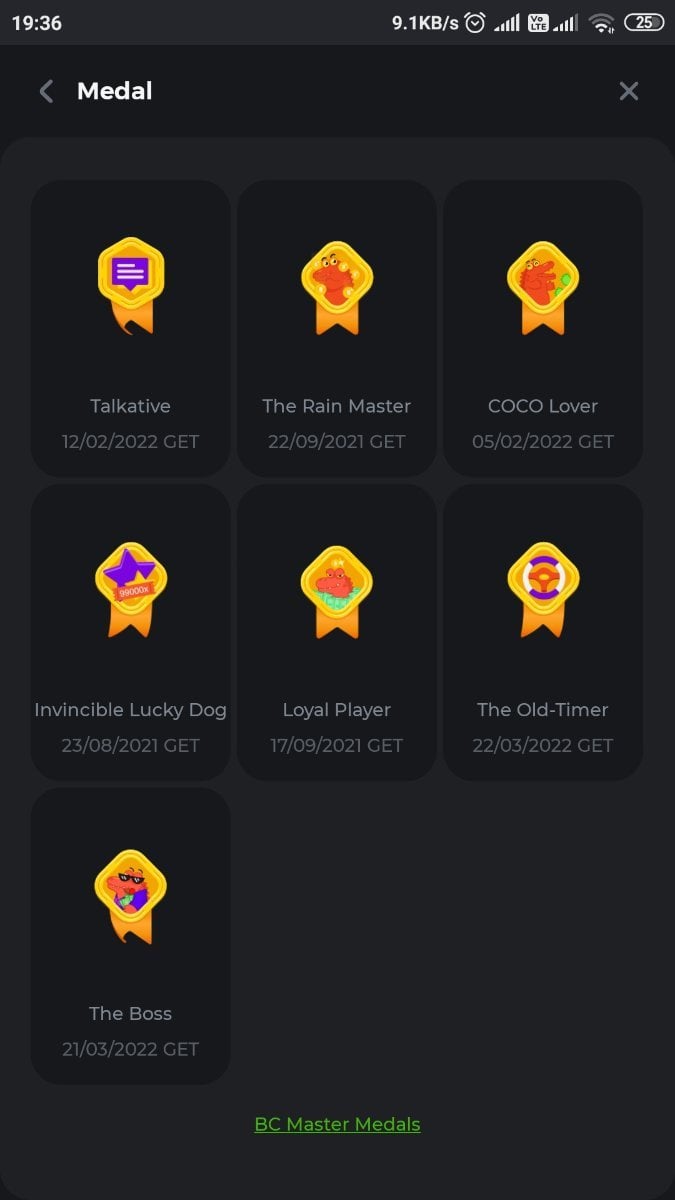Tap the Loyal Player medal card

tap(337, 632)
